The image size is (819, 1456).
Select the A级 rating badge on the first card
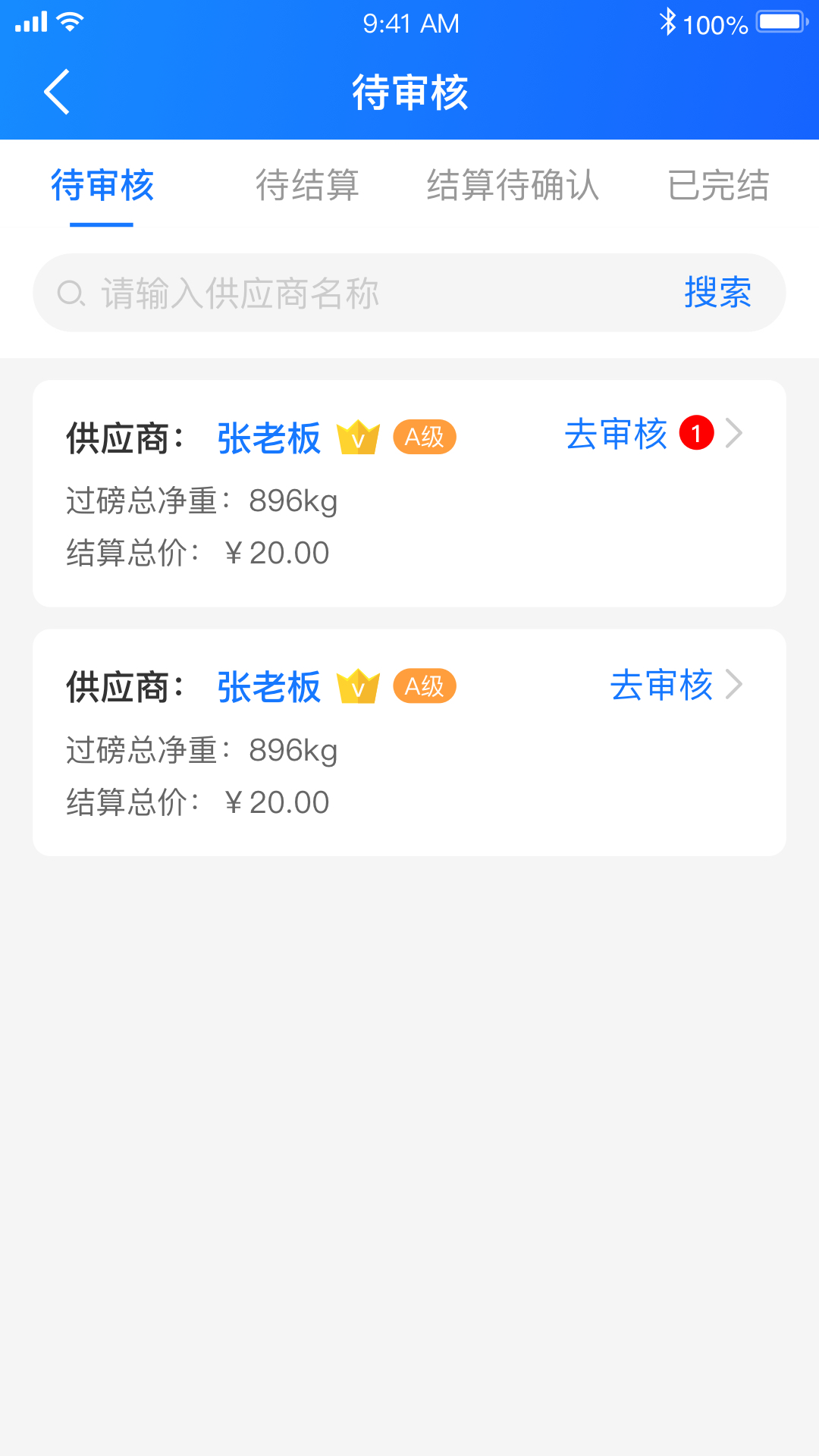pos(423,438)
